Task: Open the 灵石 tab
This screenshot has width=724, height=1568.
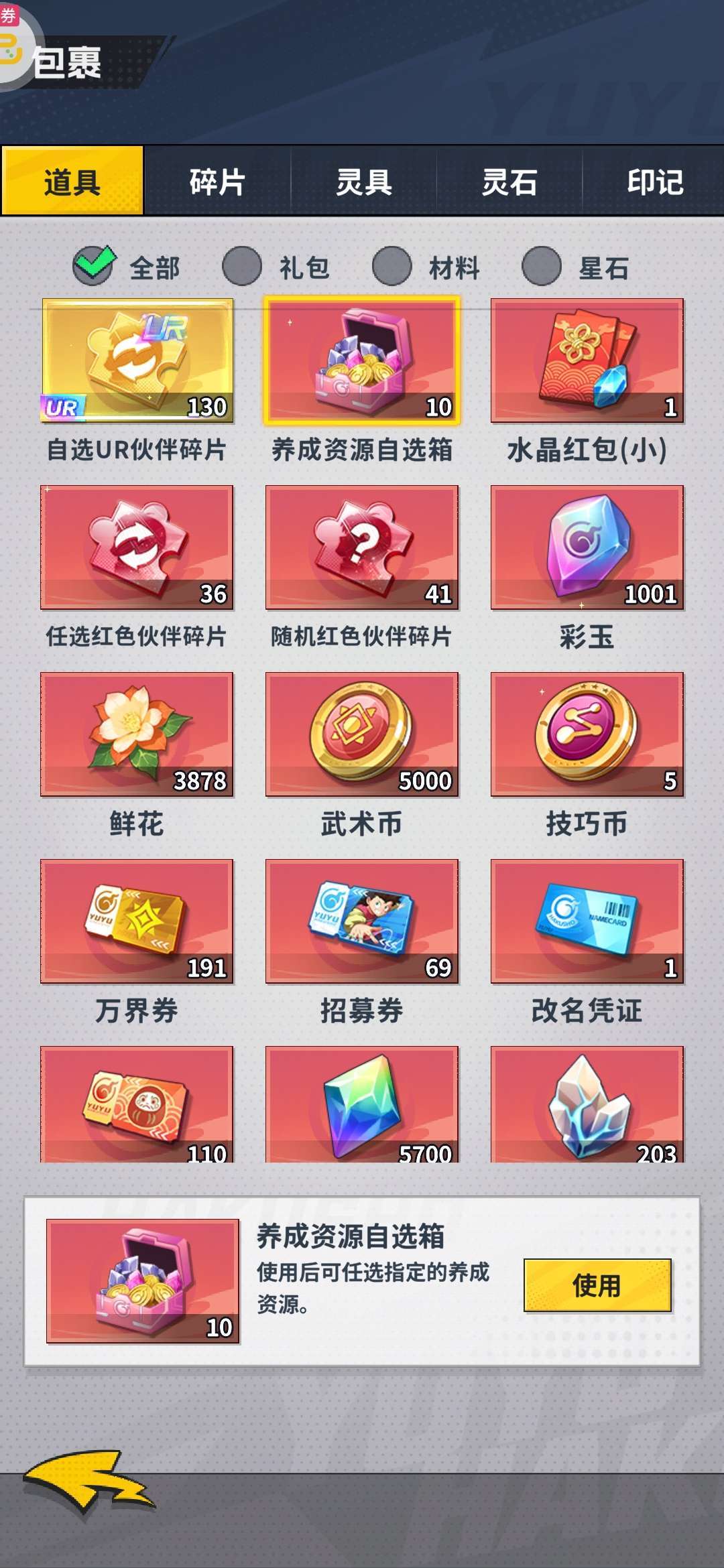Action: pyautogui.click(x=509, y=182)
